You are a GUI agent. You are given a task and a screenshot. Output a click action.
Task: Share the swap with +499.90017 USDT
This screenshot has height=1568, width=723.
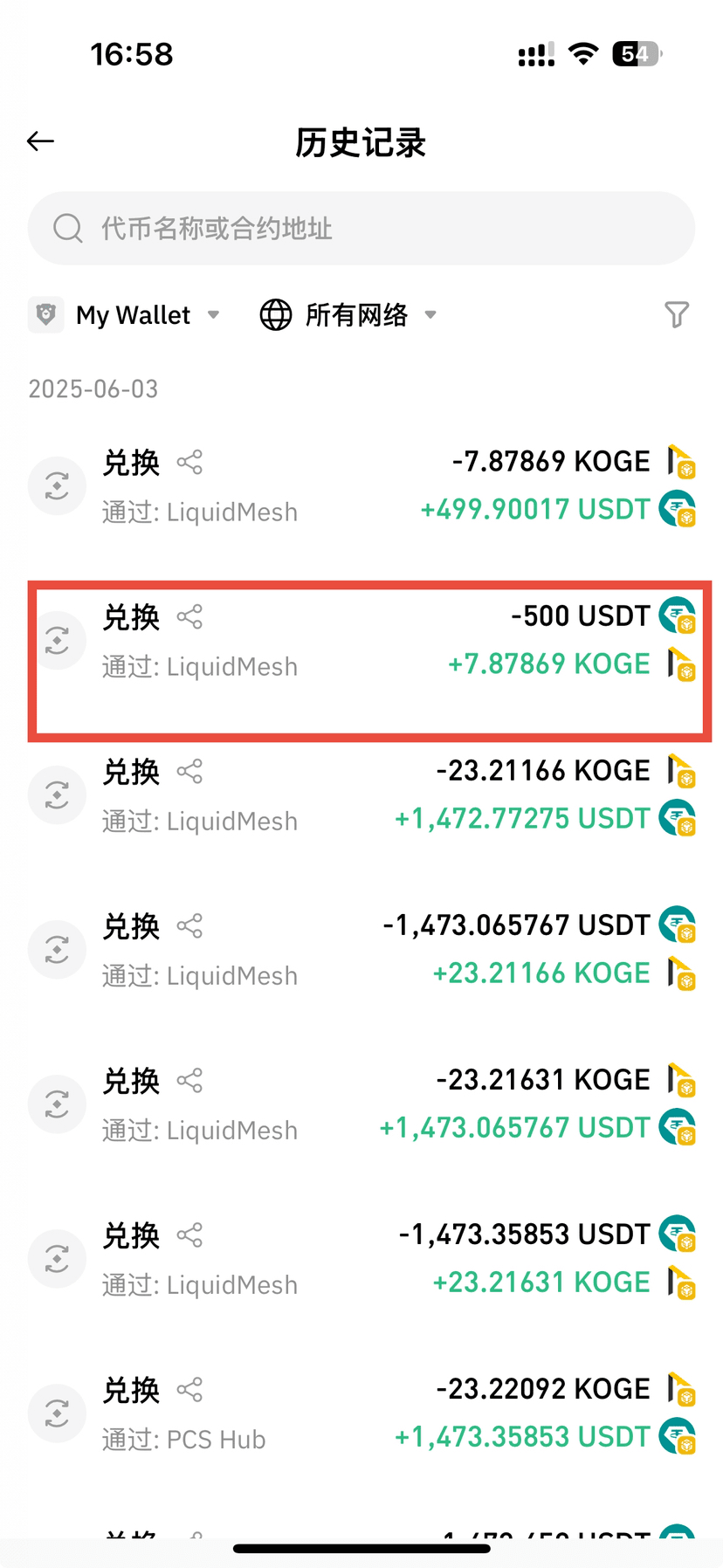click(x=189, y=462)
